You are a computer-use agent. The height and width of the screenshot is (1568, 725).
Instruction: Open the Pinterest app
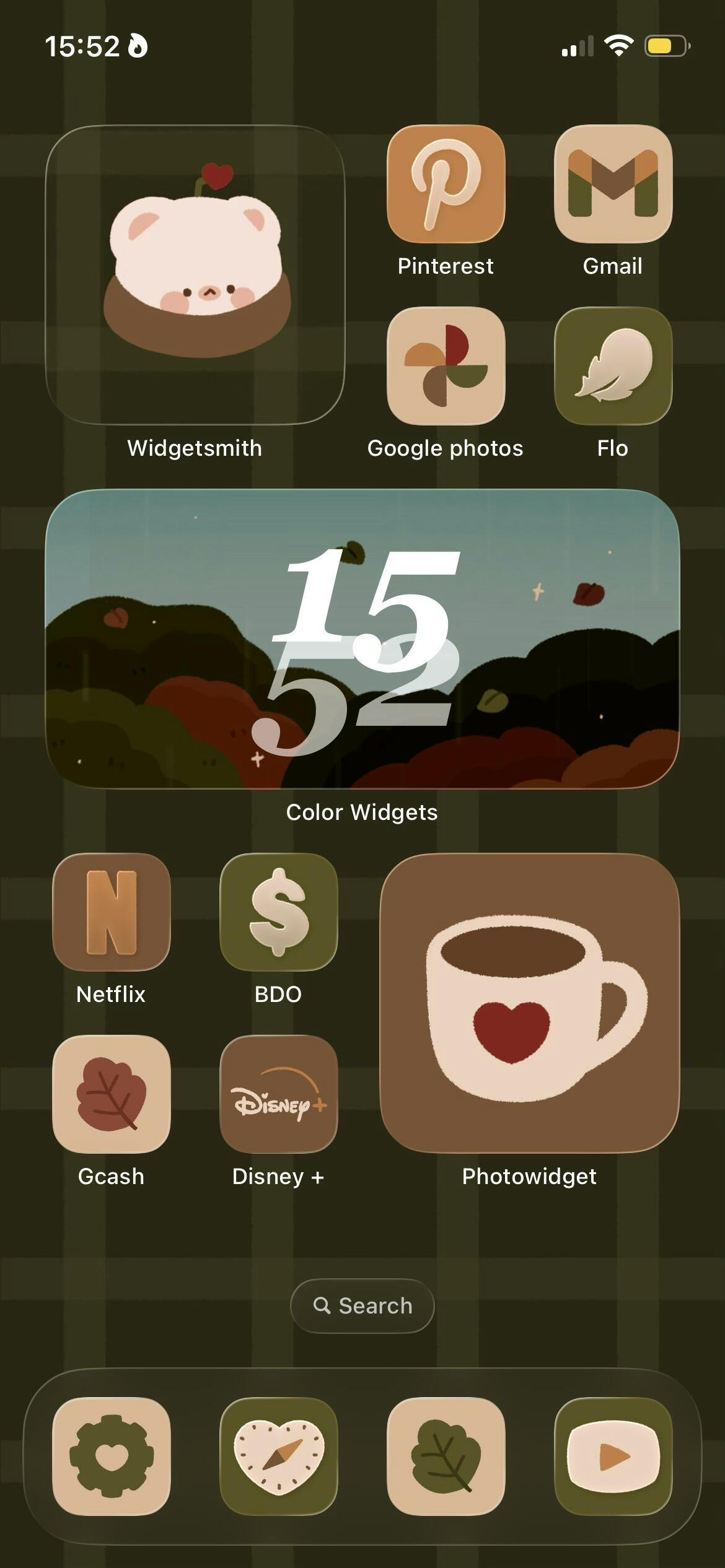point(446,184)
